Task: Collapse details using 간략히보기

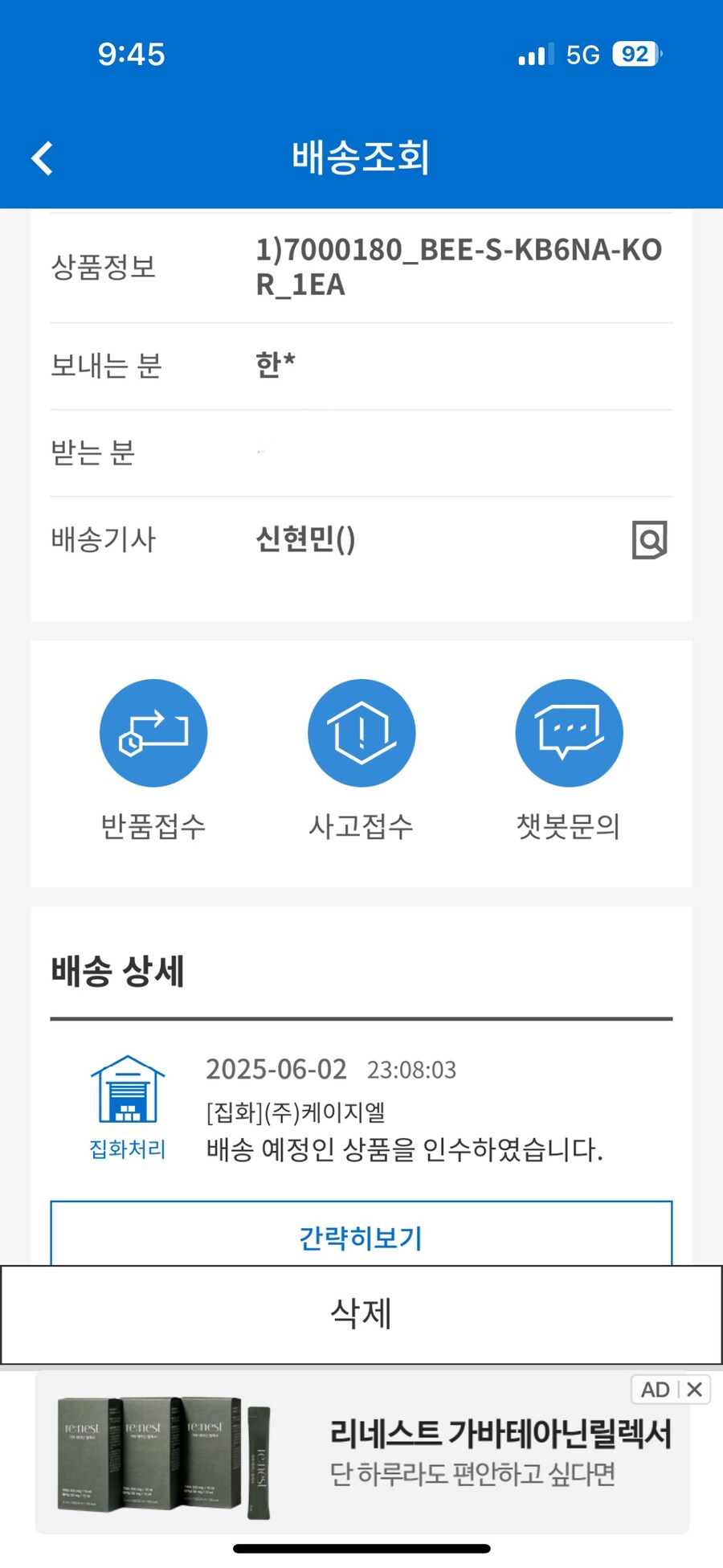Action: point(361,1238)
